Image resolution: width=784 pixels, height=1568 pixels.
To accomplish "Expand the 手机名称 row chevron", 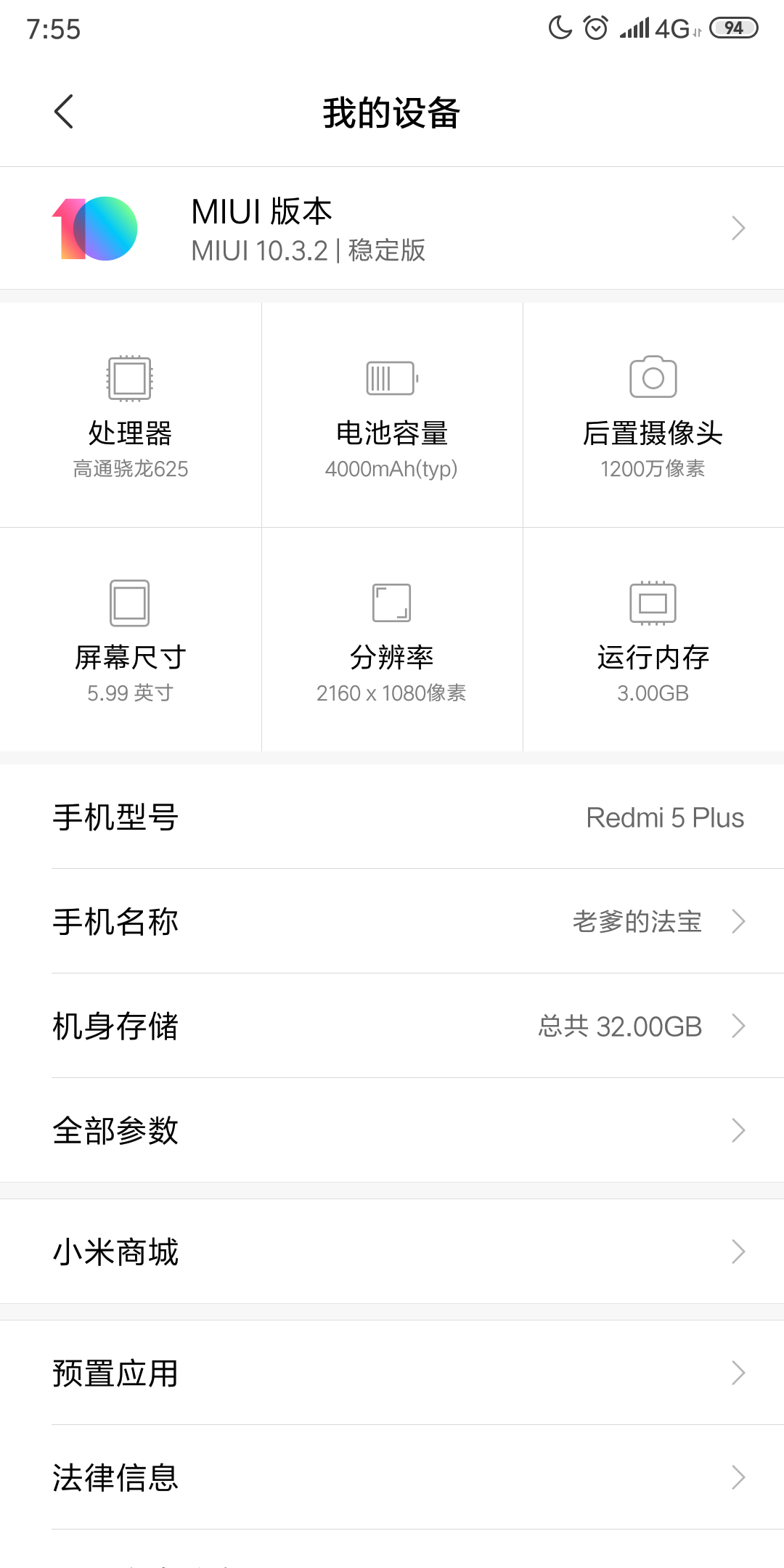I will (739, 921).
